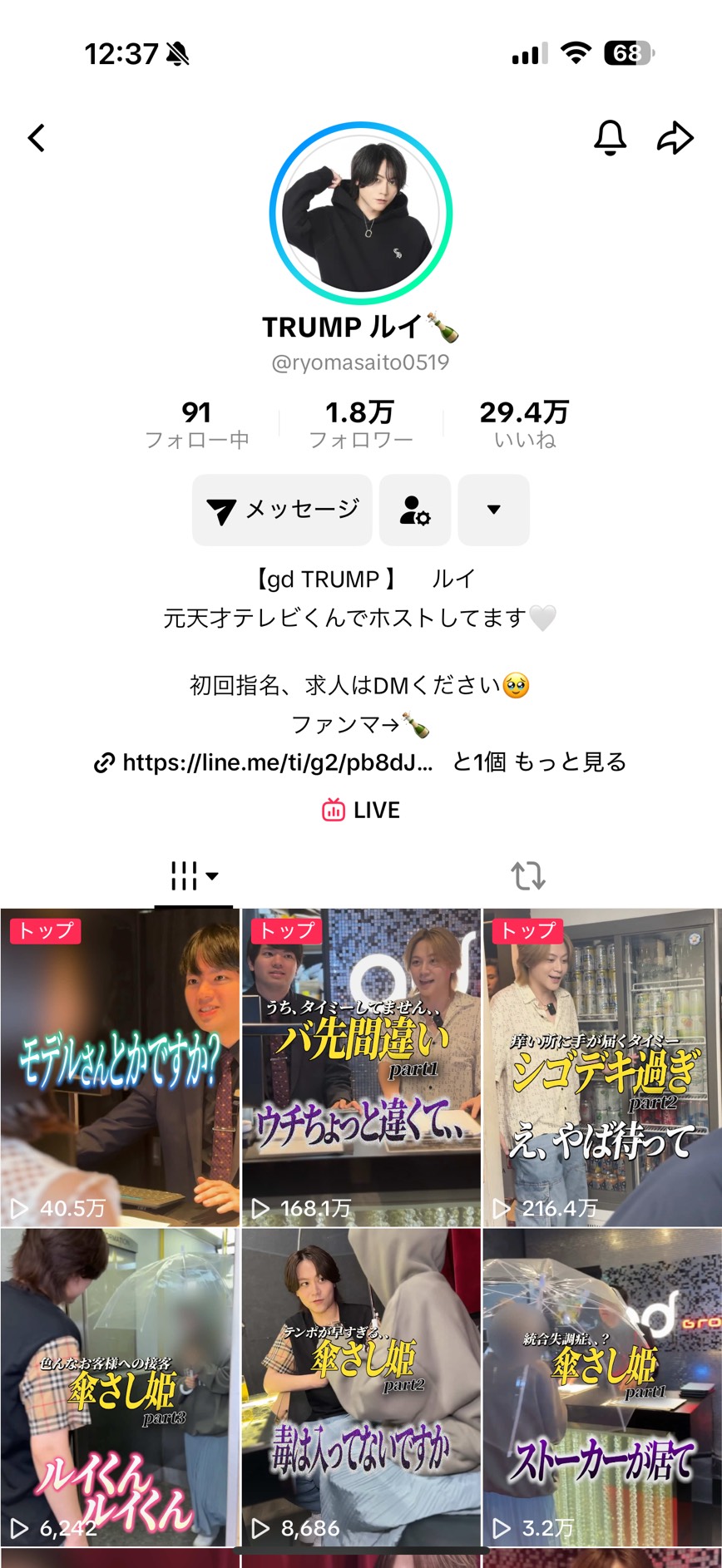Show more links with と1個 もっと見る
The height and width of the screenshot is (1568, 722).
tap(539, 762)
